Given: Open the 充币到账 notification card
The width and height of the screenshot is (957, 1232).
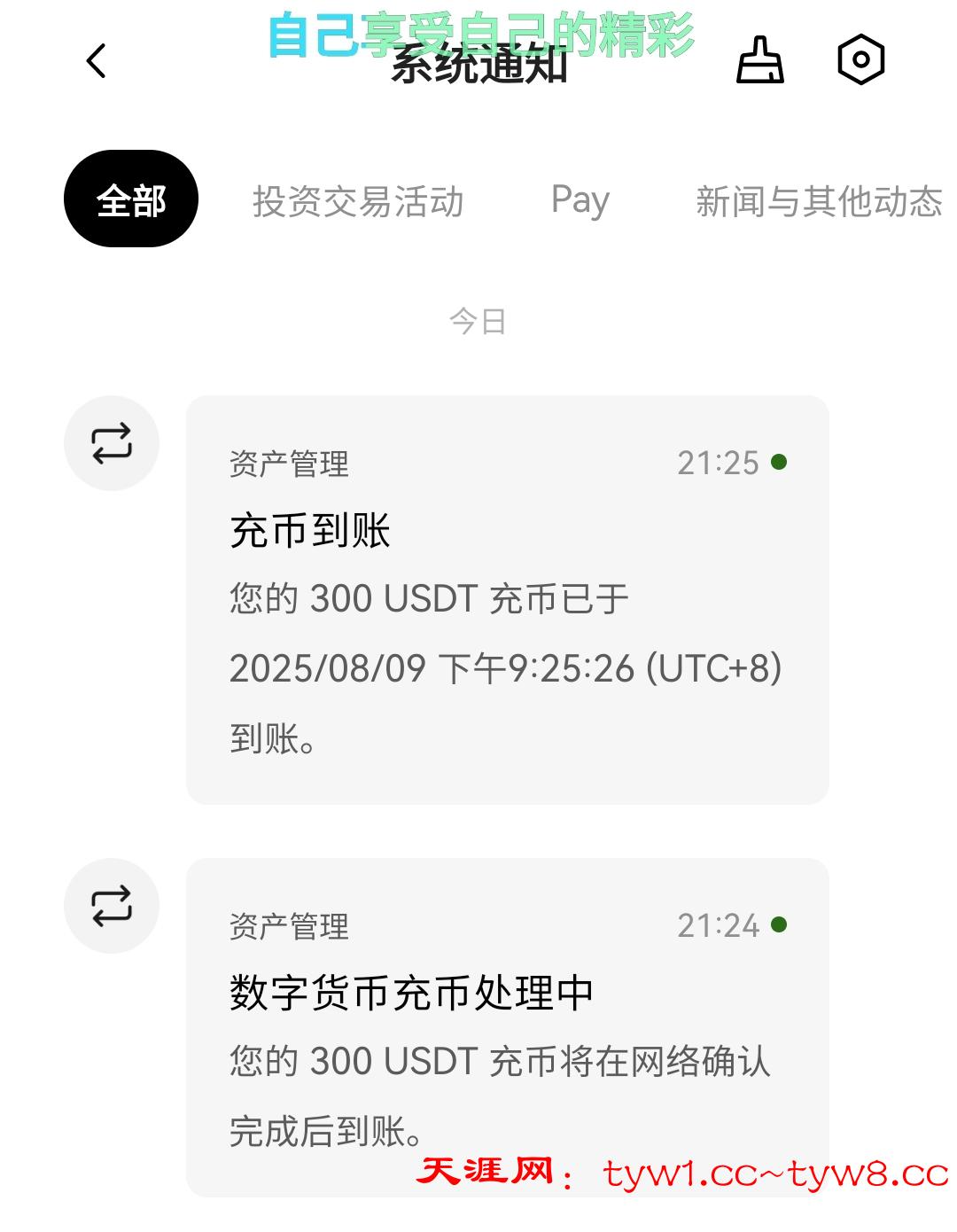Looking at the screenshot, I should point(507,600).
